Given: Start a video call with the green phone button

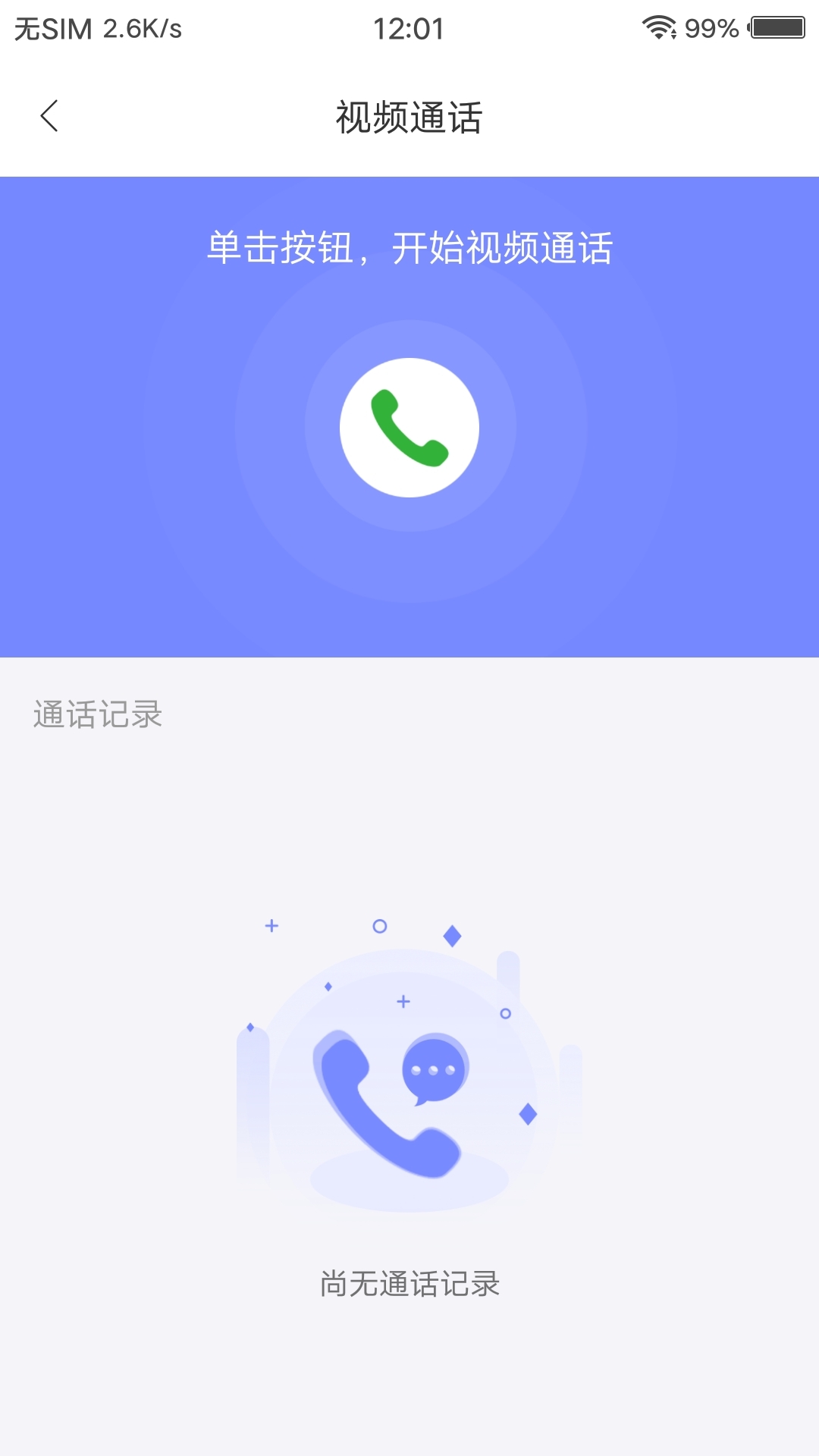Looking at the screenshot, I should (x=409, y=428).
